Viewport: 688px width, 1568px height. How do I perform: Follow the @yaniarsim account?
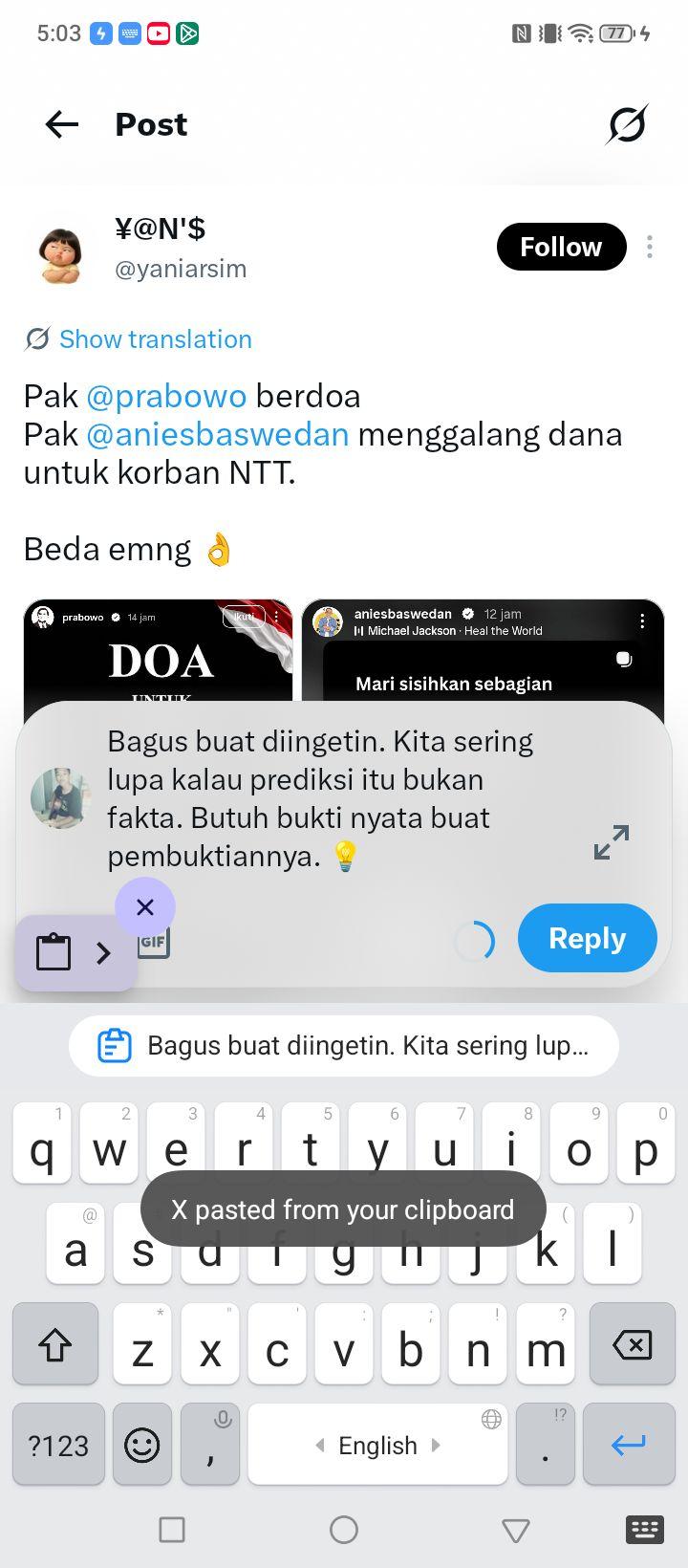click(561, 247)
